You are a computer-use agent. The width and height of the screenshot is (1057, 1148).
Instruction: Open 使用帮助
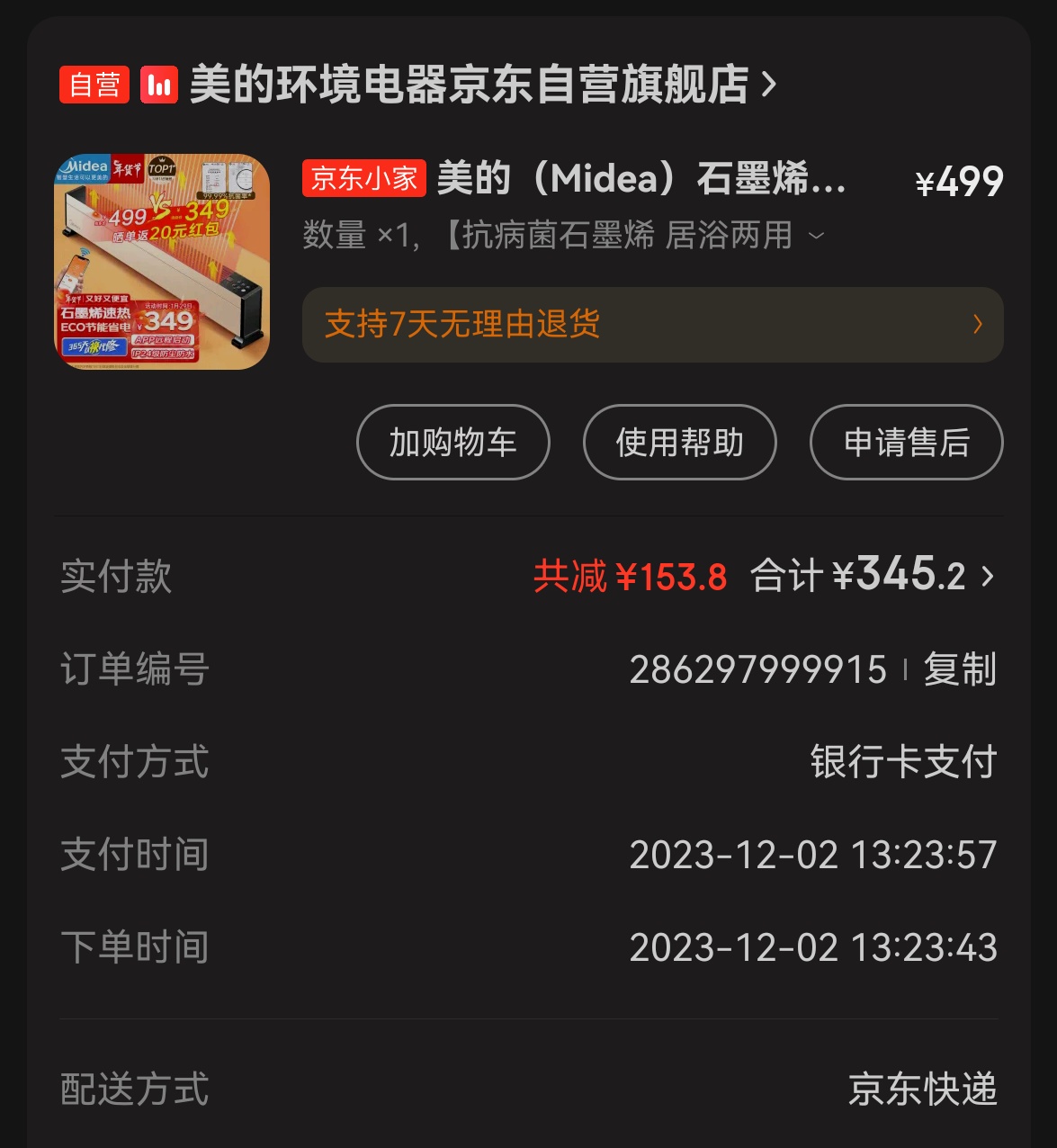pyautogui.click(x=679, y=443)
